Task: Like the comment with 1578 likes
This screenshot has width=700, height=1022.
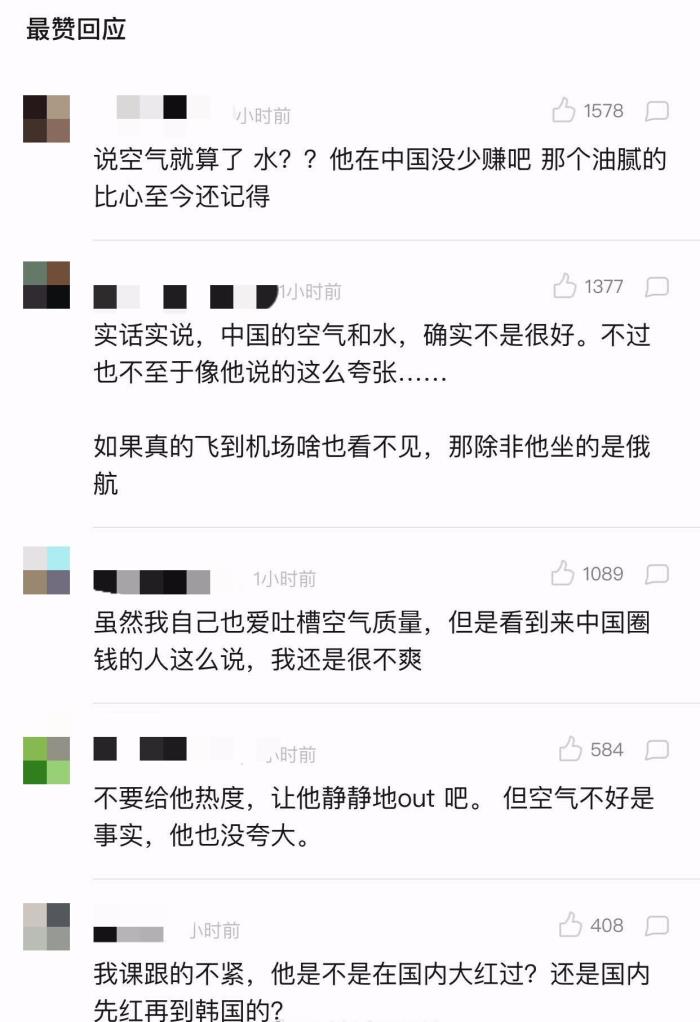Action: [x=564, y=110]
